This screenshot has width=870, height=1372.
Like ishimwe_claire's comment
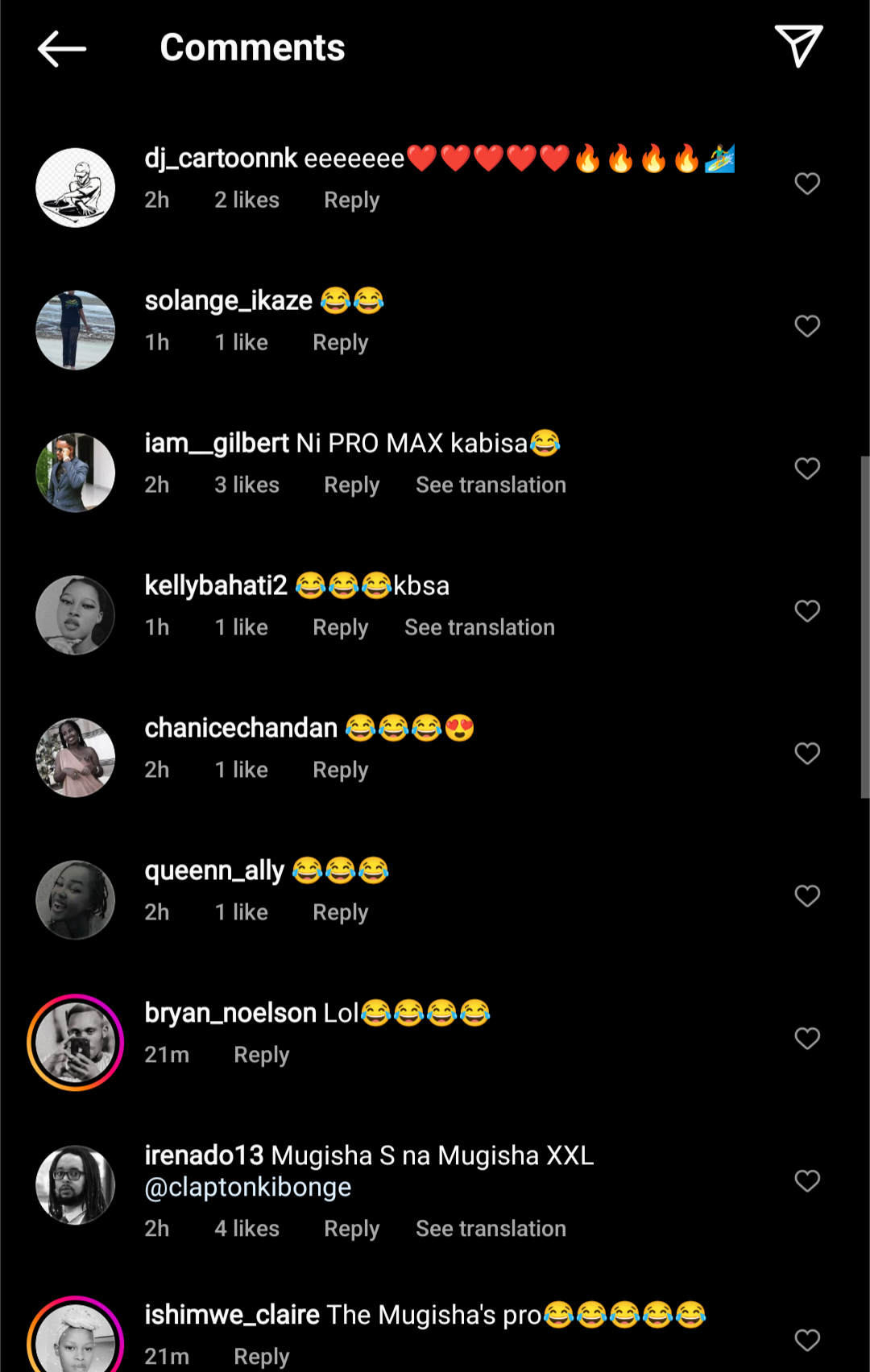coord(806,1340)
